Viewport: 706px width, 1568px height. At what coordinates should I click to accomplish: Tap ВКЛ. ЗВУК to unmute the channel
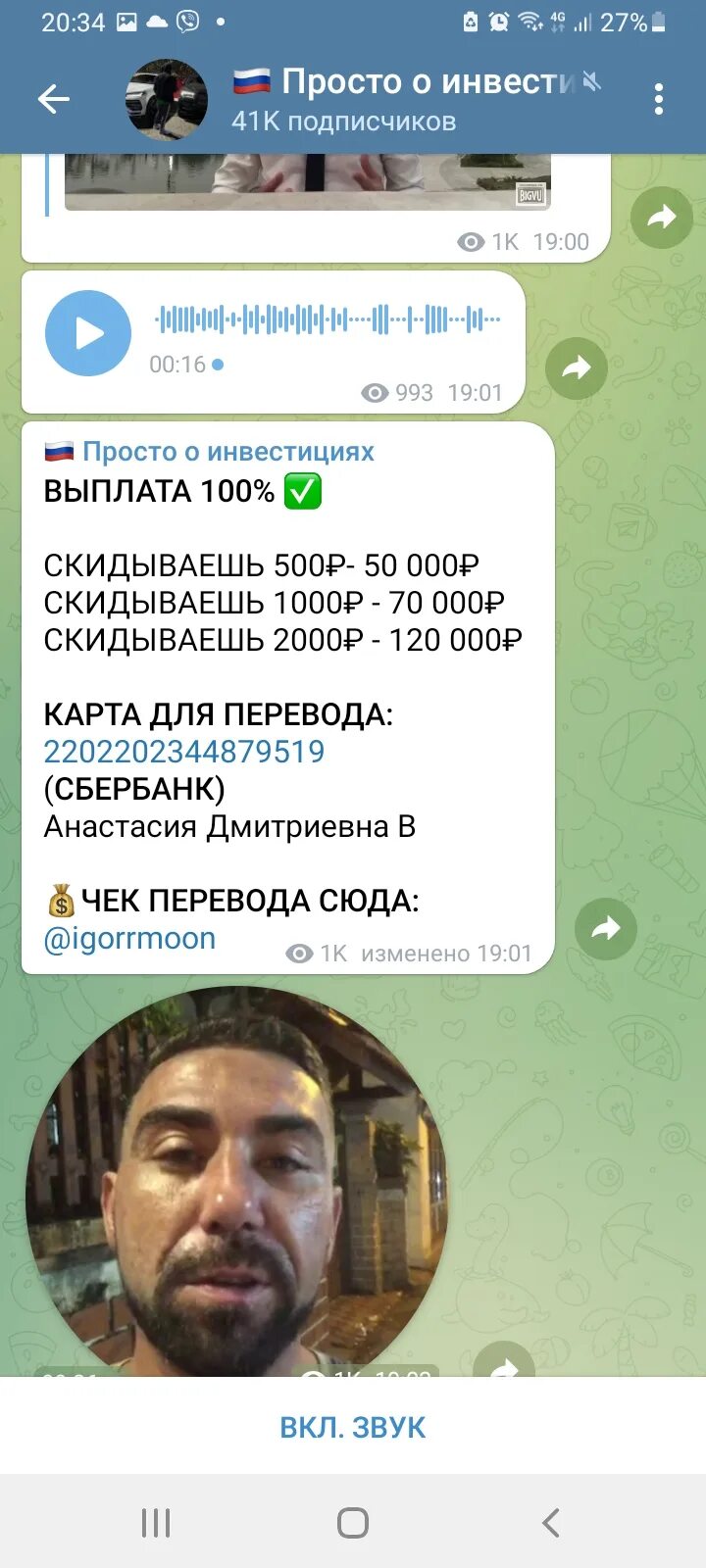tap(353, 1427)
